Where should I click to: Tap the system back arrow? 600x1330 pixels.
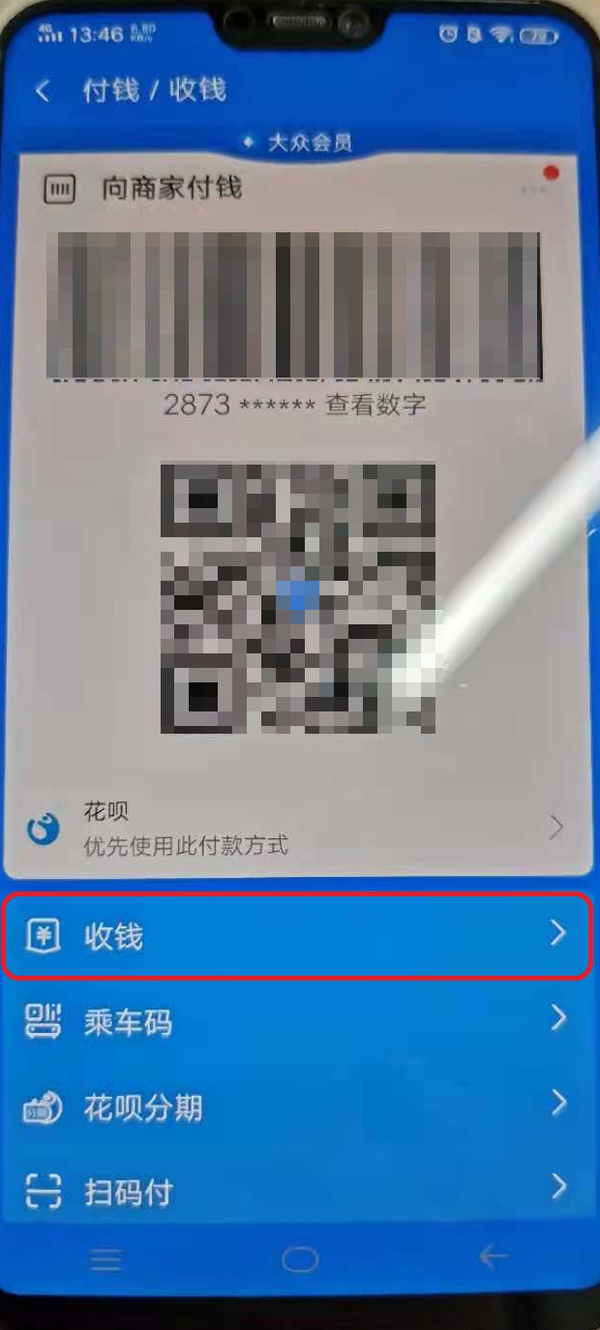pos(494,1257)
